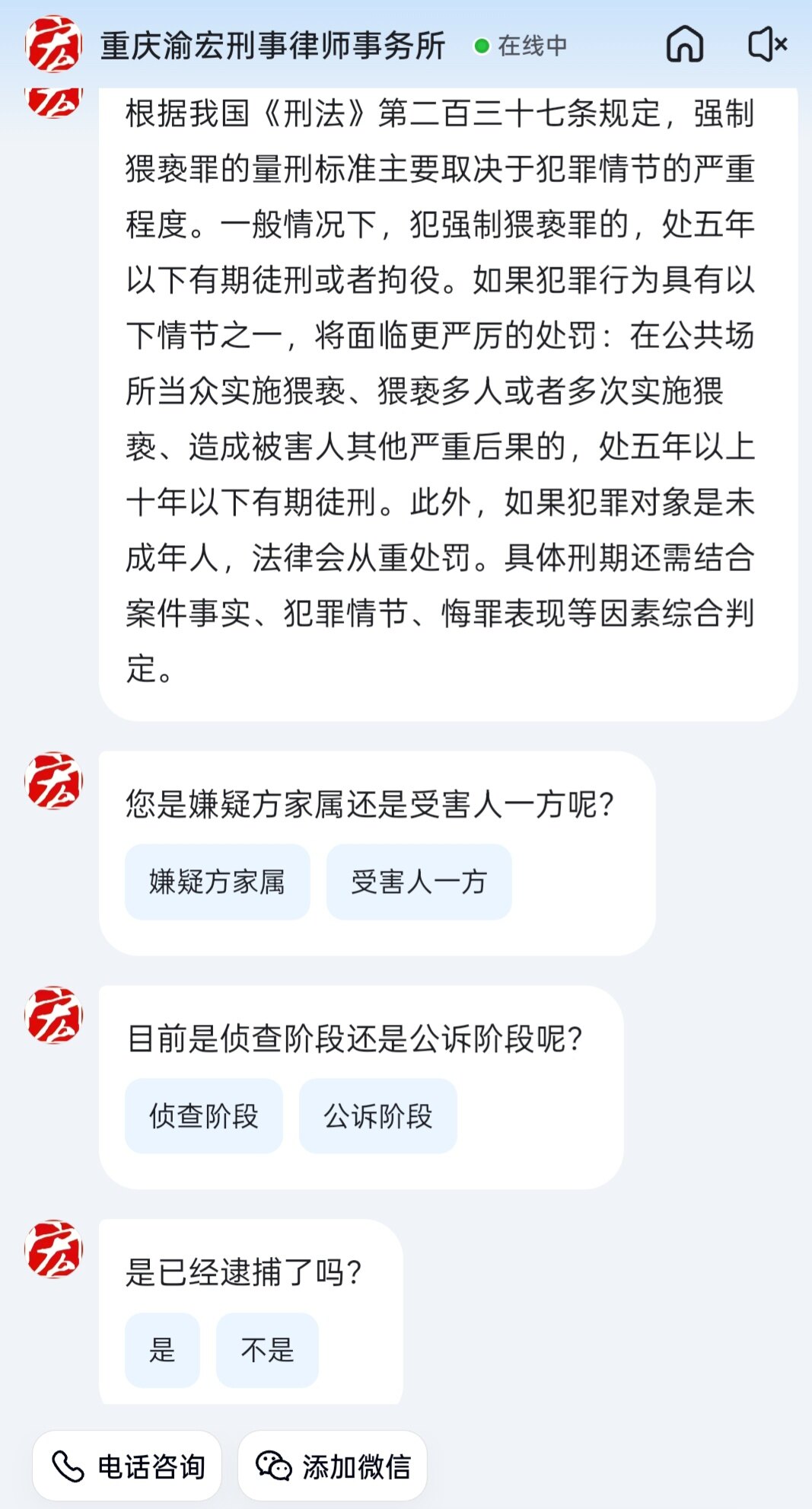This screenshot has height=1509, width=812.
Task: Choose 公诉阶段 chip
Action: coord(377,1116)
